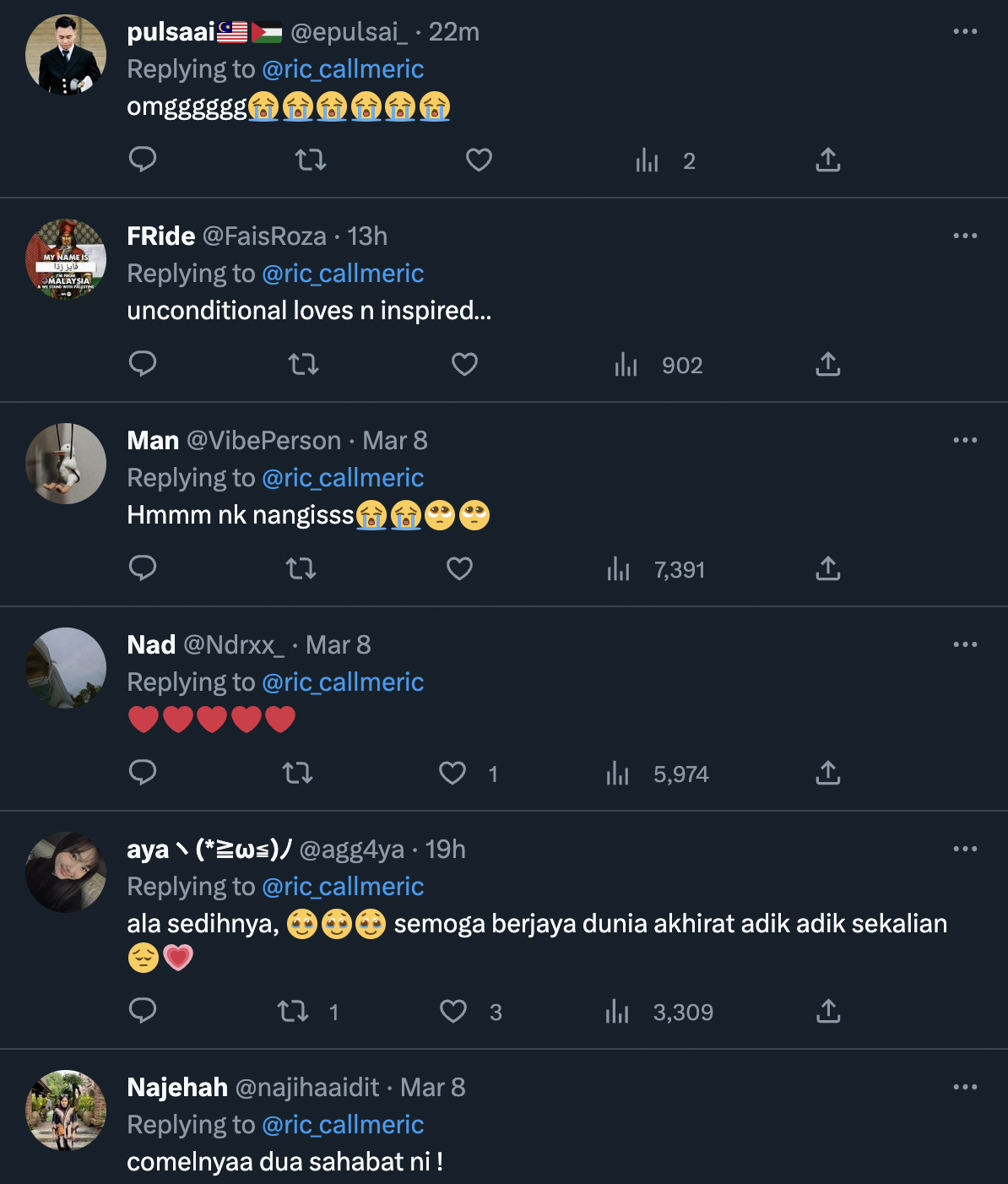
Task: Reply to FRide's comment
Action: pyautogui.click(x=143, y=364)
